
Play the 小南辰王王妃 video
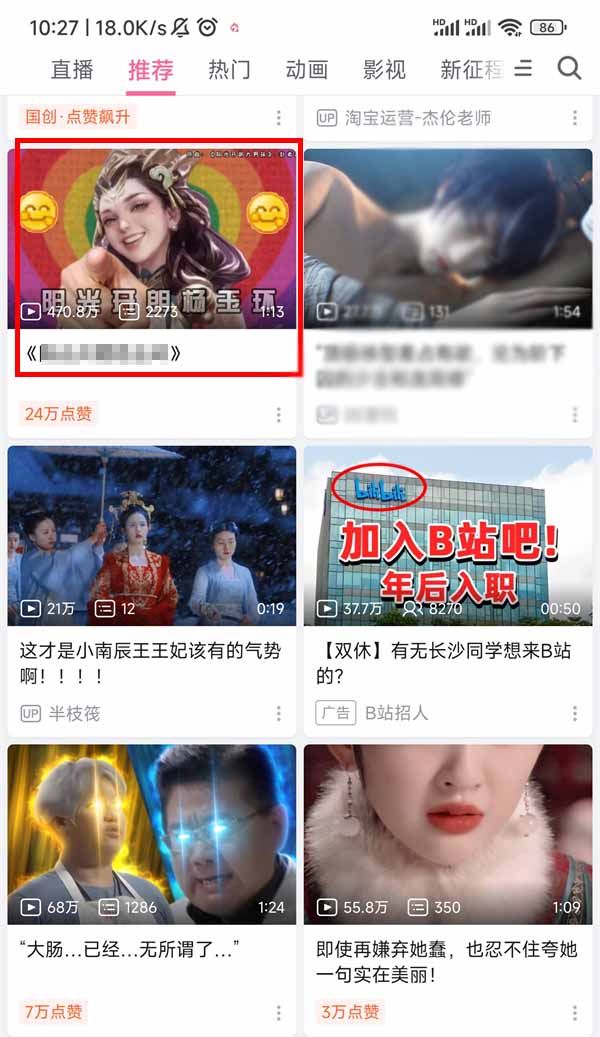pyautogui.click(x=152, y=536)
